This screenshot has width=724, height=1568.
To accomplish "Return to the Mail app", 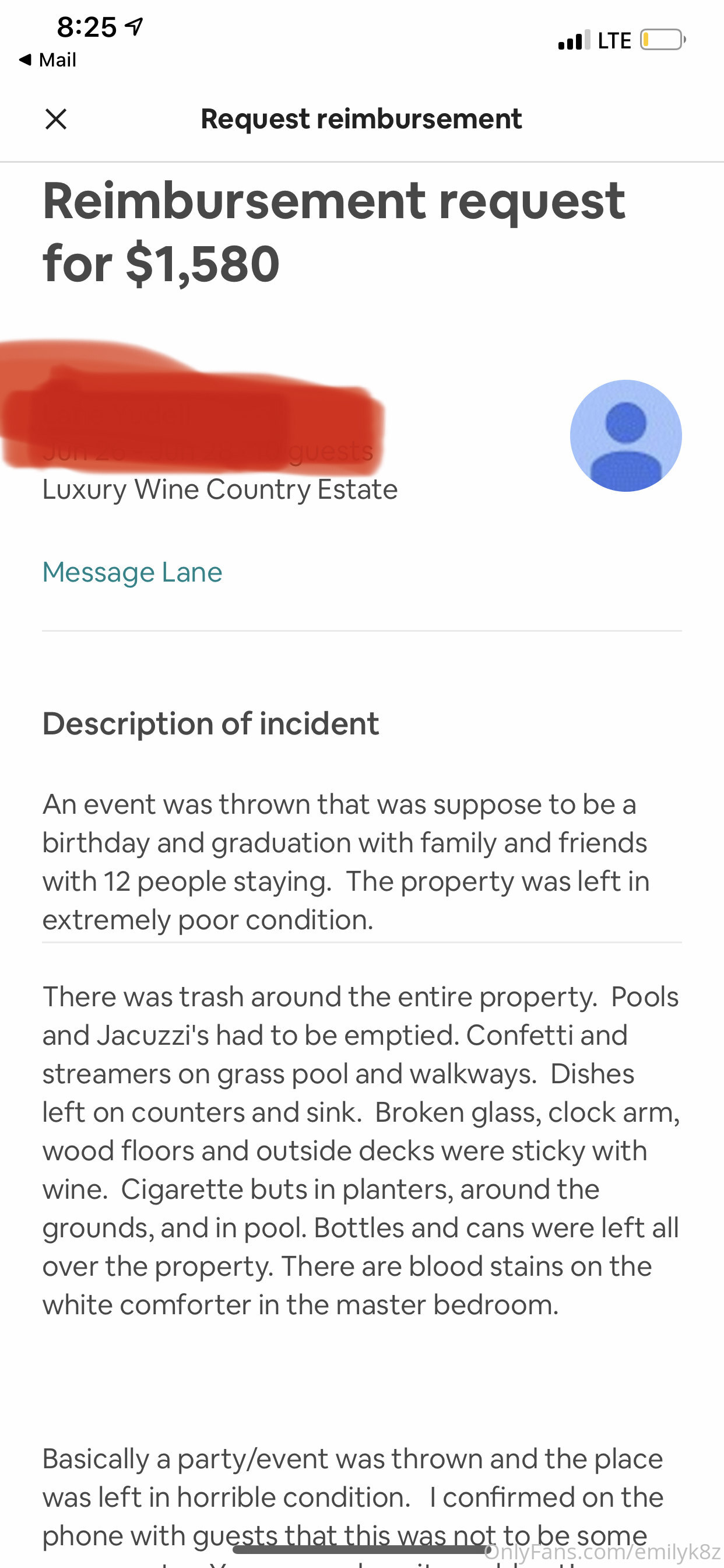I will [47, 60].
